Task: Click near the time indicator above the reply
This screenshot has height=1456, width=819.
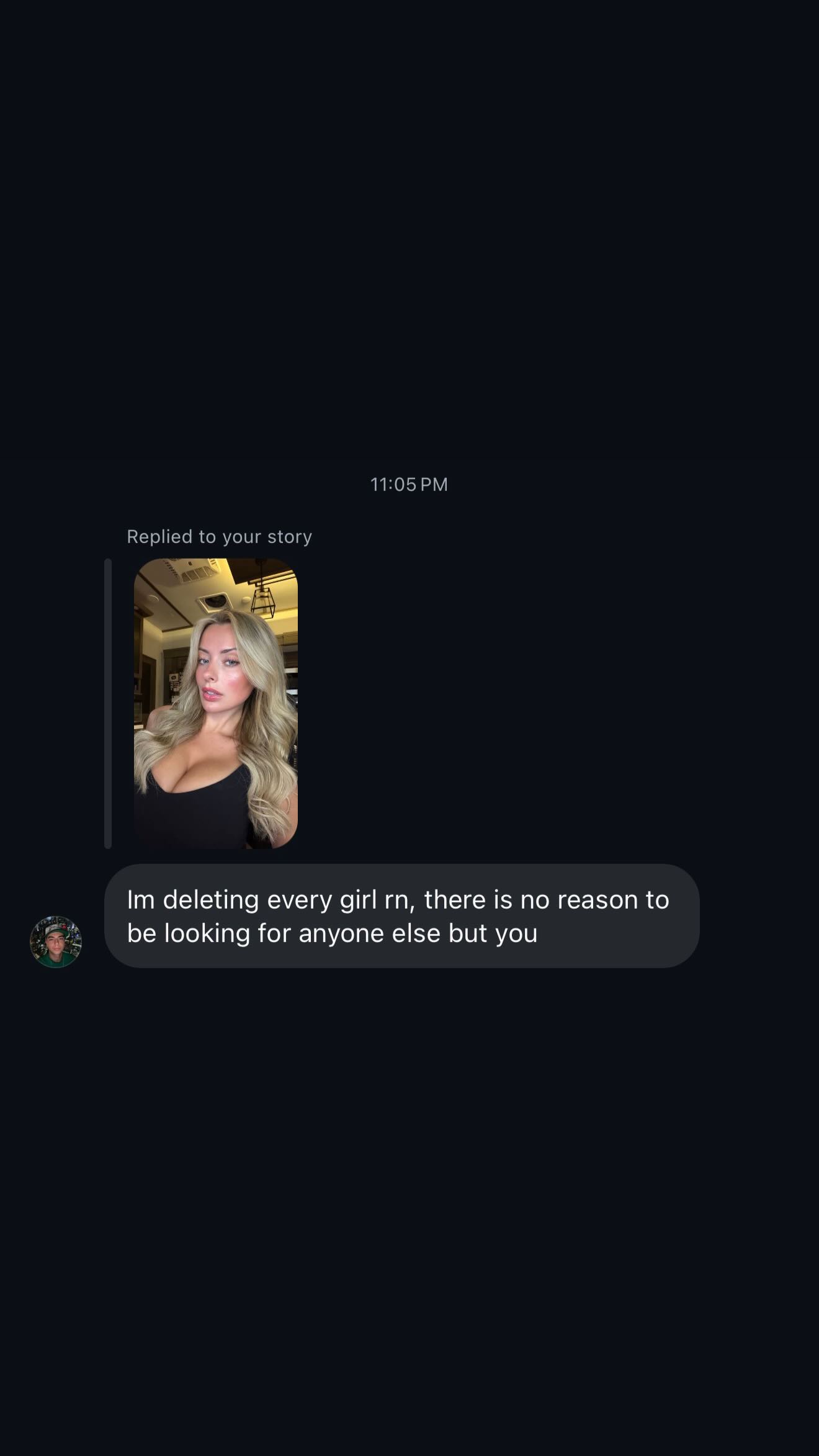Action: [409, 484]
